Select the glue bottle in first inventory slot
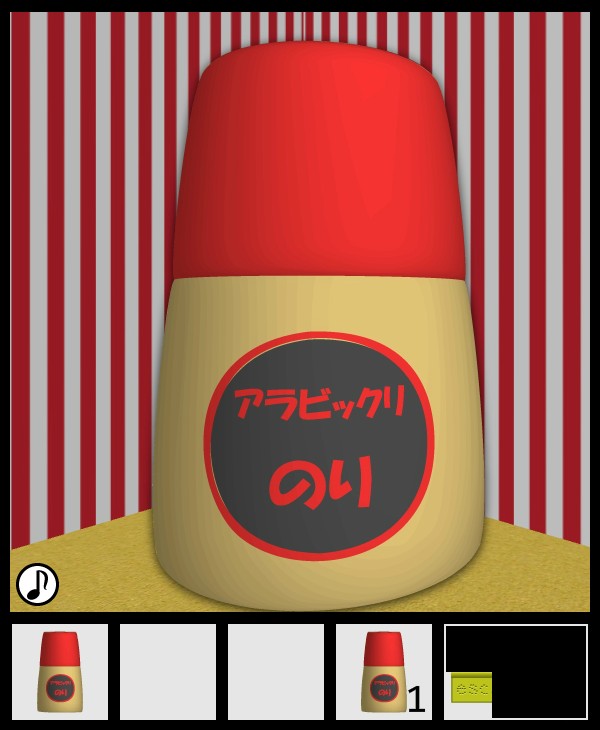 tap(60, 672)
